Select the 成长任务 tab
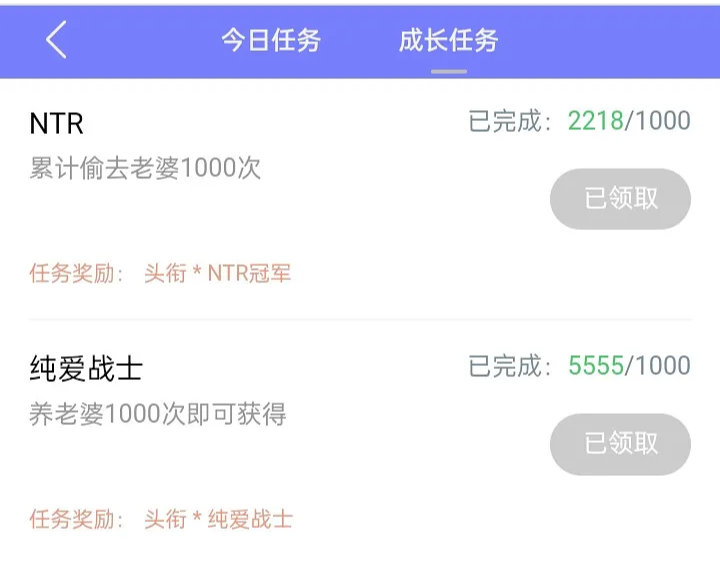This screenshot has height=568, width=720. (448, 40)
